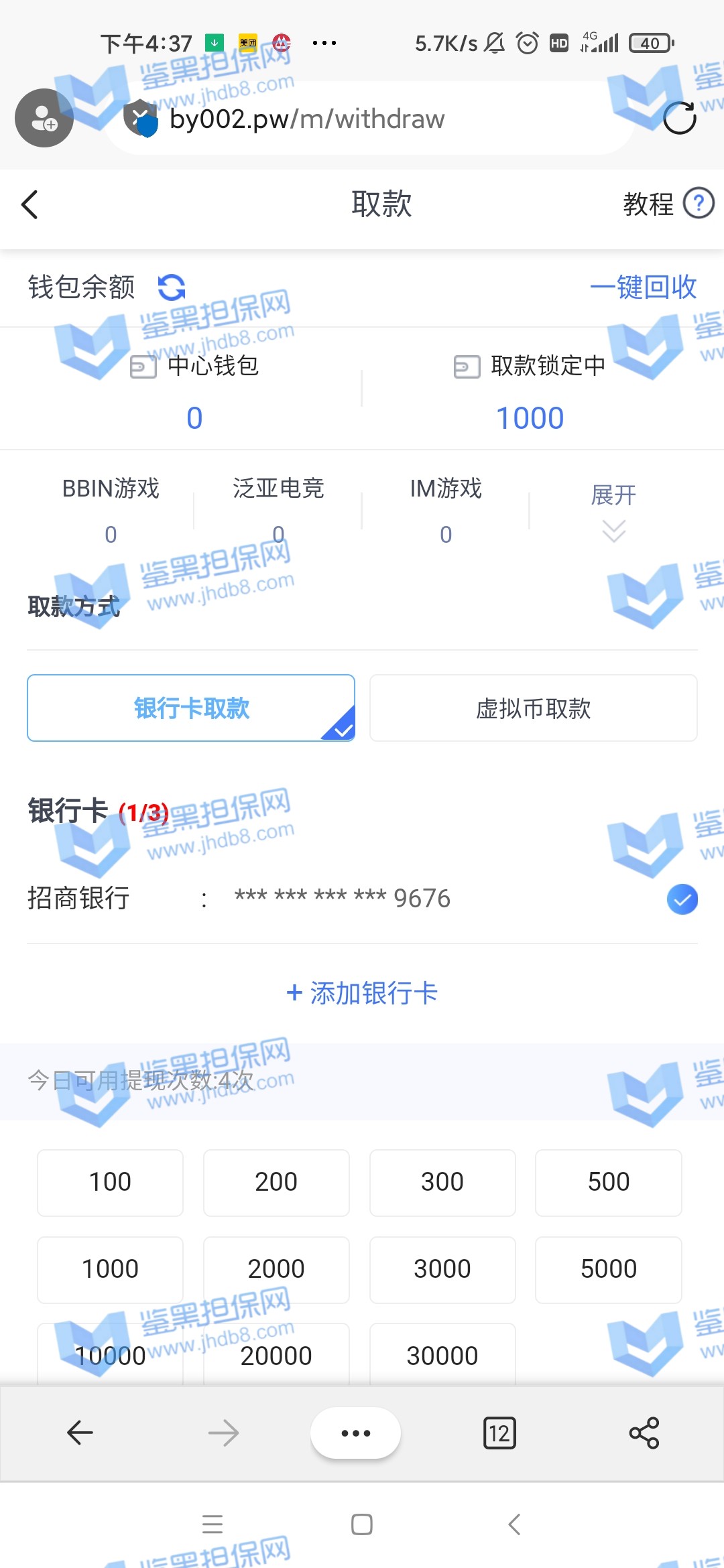Set withdrawal amount to 1000
The image size is (724, 1568).
click(110, 1269)
